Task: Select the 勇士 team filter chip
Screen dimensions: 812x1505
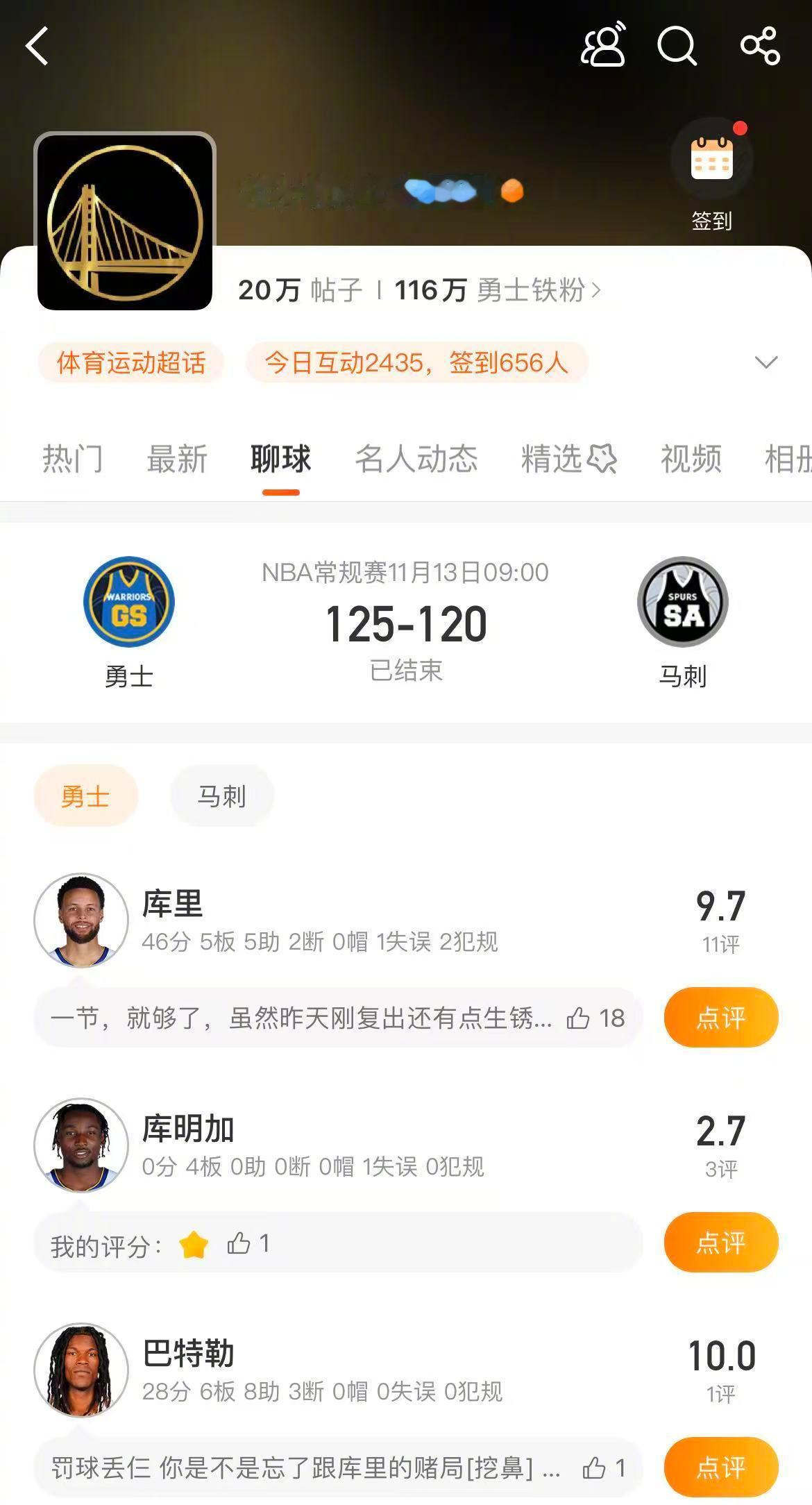Action: [x=85, y=796]
